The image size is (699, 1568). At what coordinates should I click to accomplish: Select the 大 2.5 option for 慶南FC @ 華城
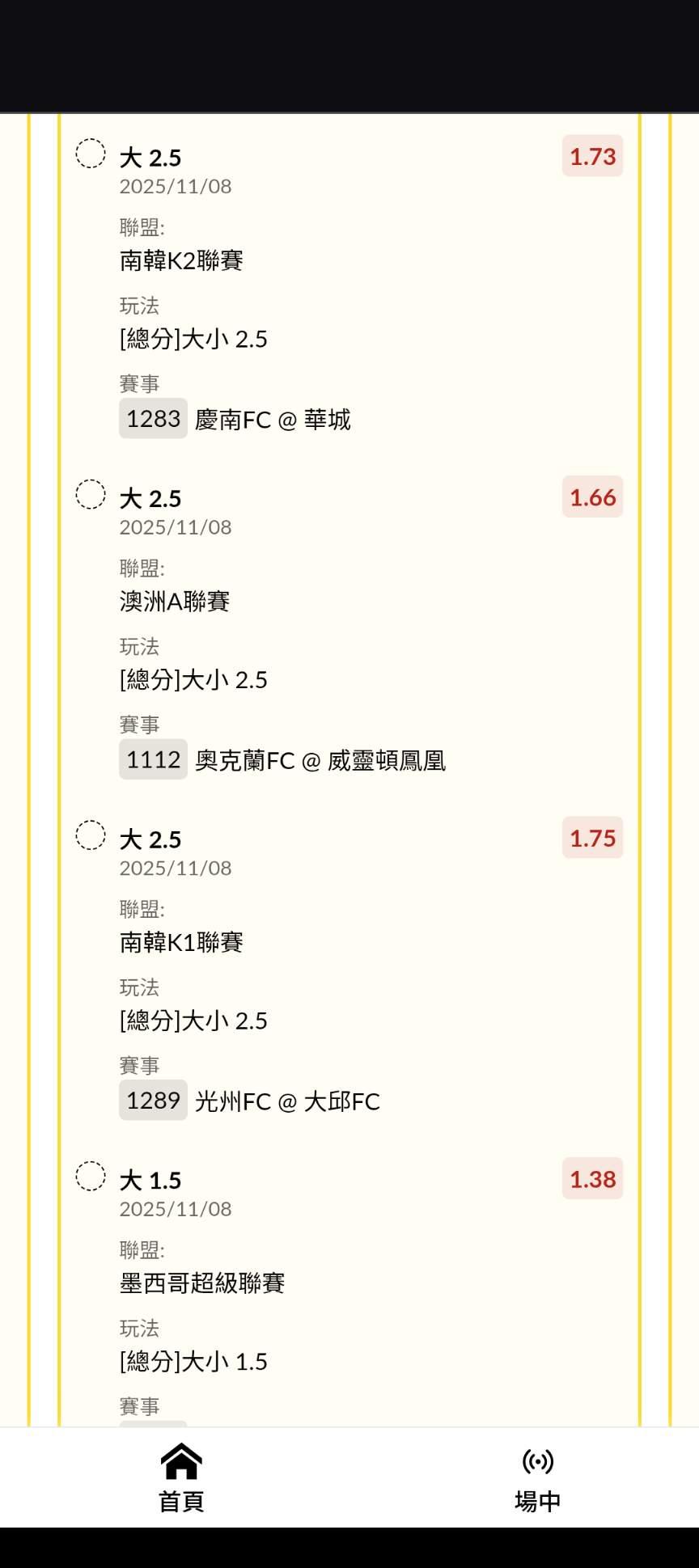pyautogui.click(x=91, y=154)
